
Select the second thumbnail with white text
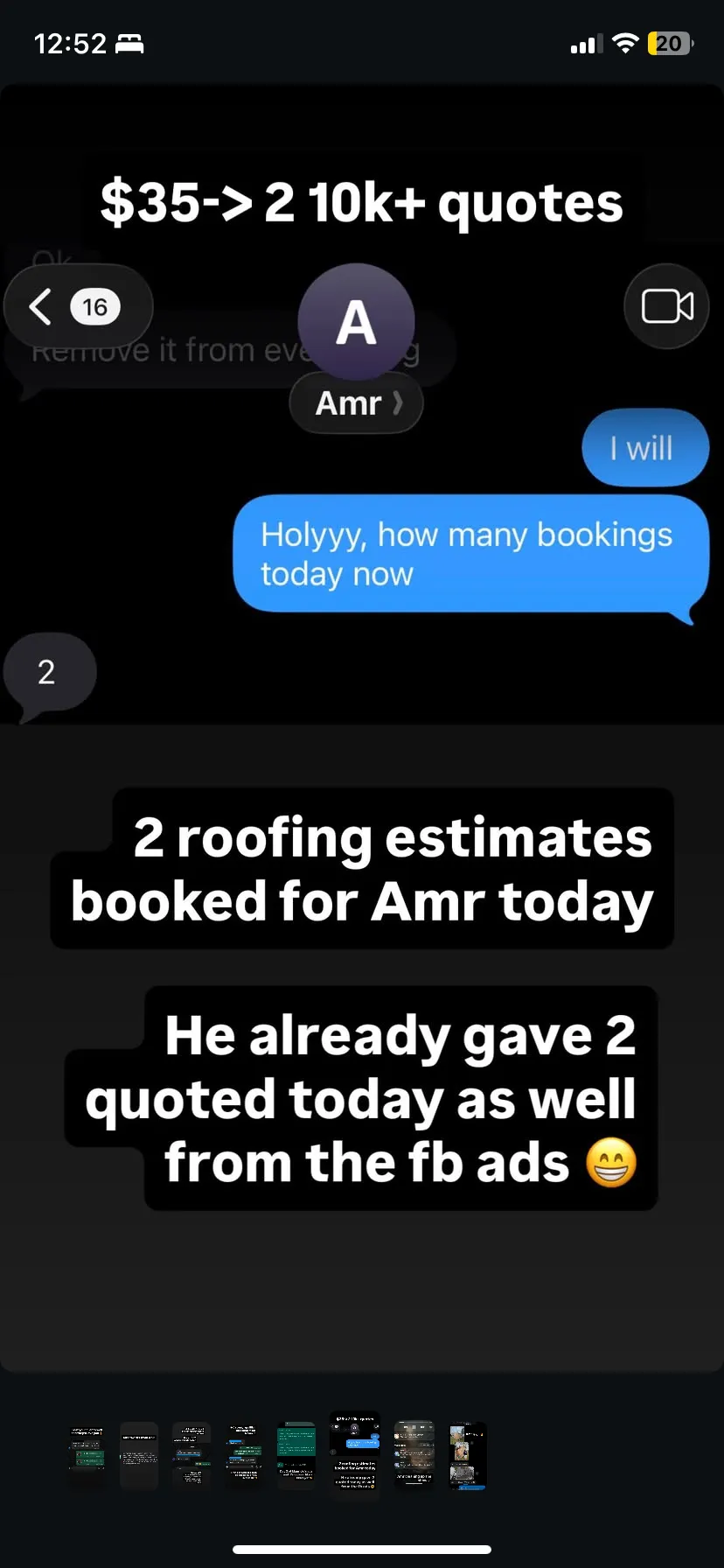(139, 1455)
